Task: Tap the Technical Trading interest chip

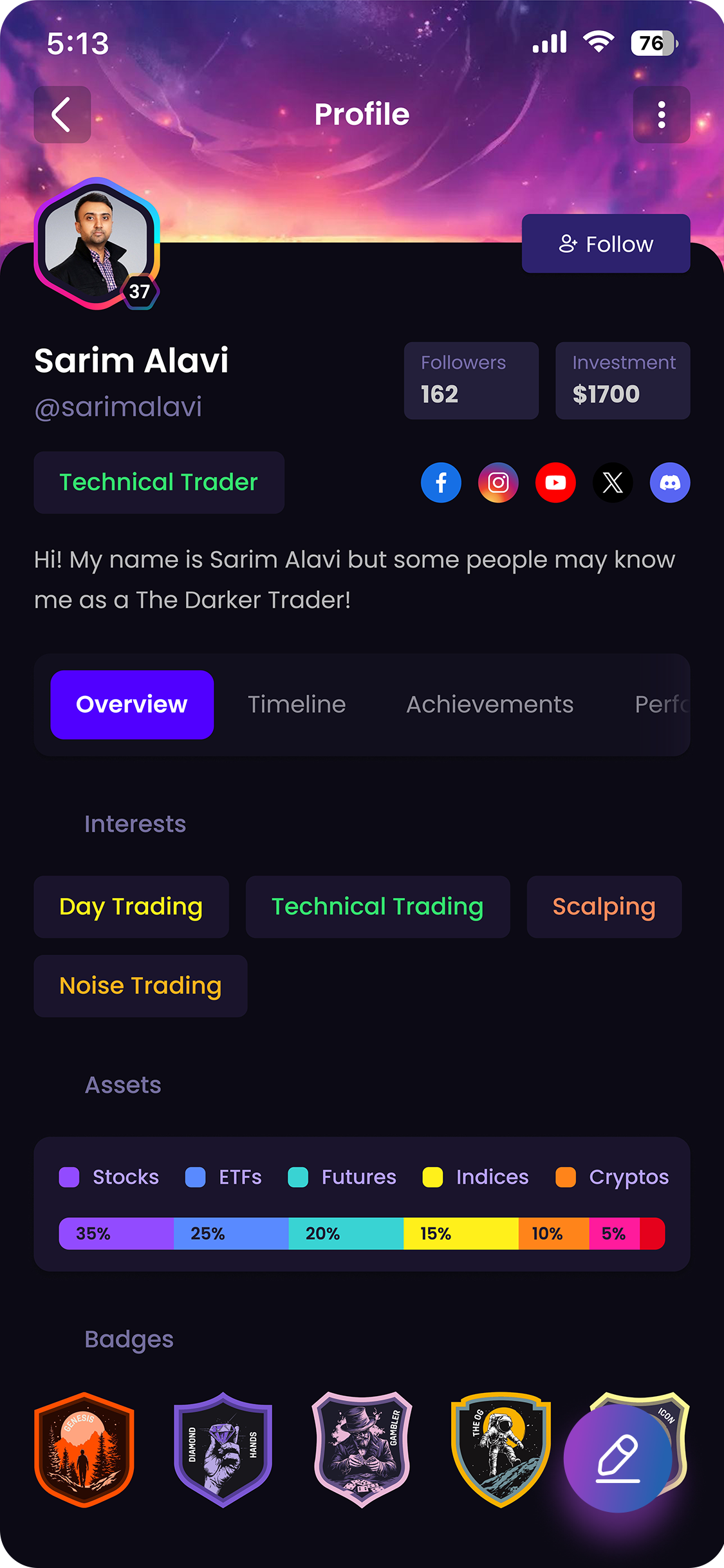Action: coord(378,907)
